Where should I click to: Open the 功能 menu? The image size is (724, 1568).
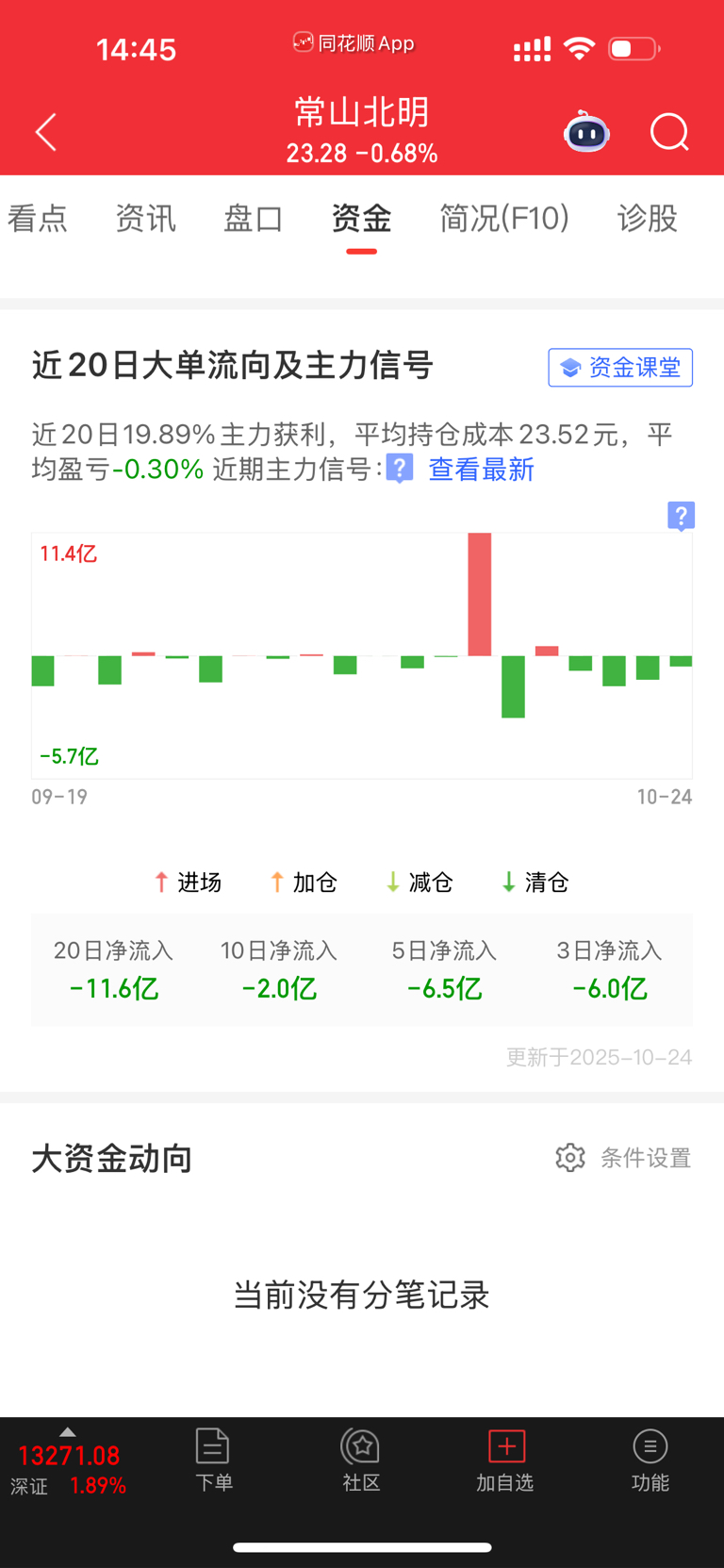tap(650, 1460)
